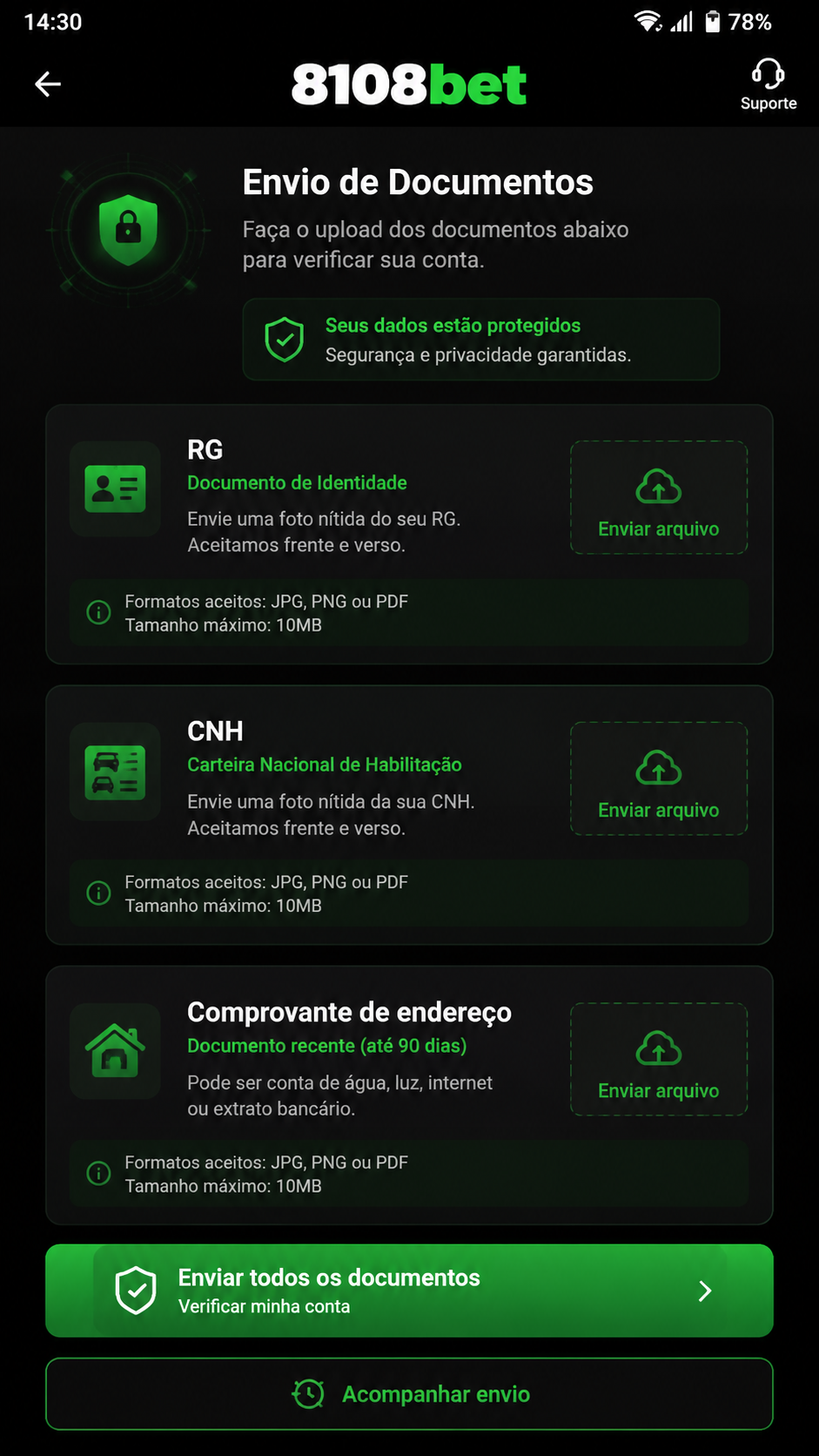Open Suporte headset help

point(768,84)
